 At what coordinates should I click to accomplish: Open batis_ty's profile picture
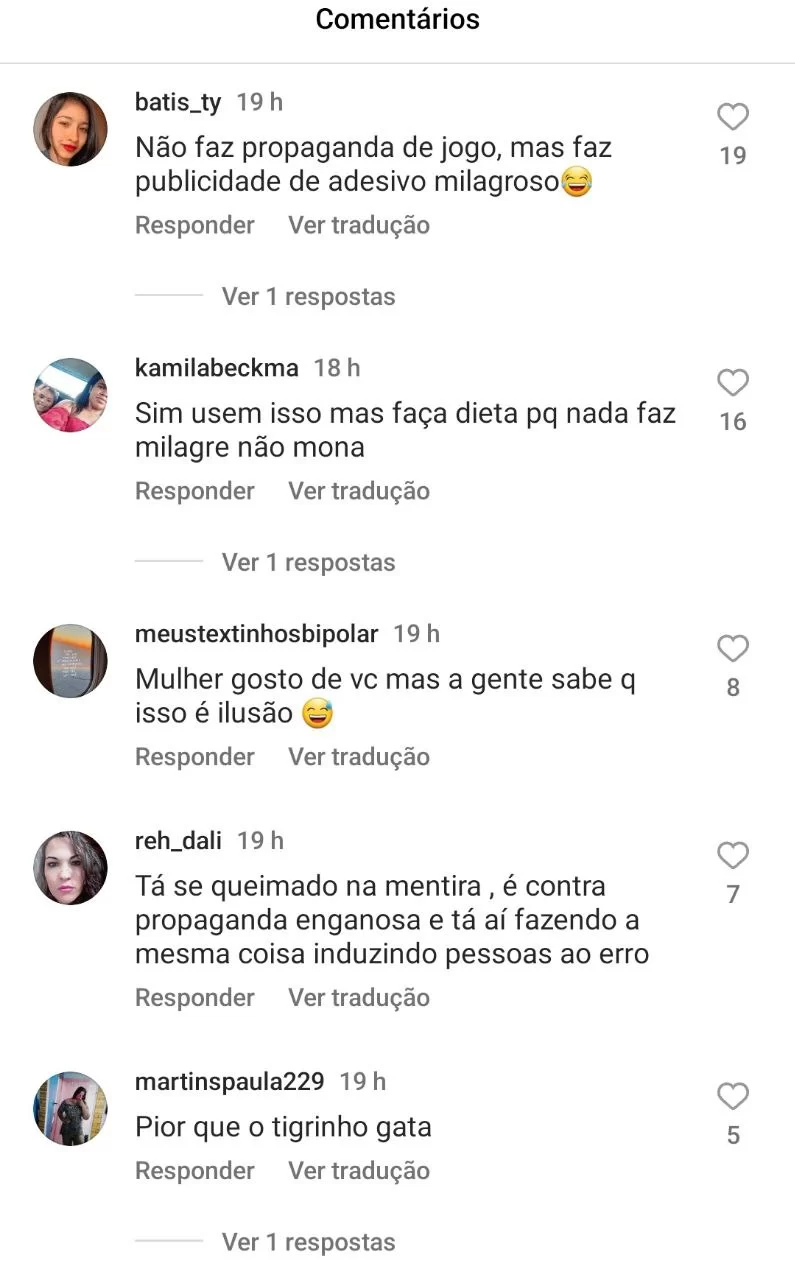point(70,129)
